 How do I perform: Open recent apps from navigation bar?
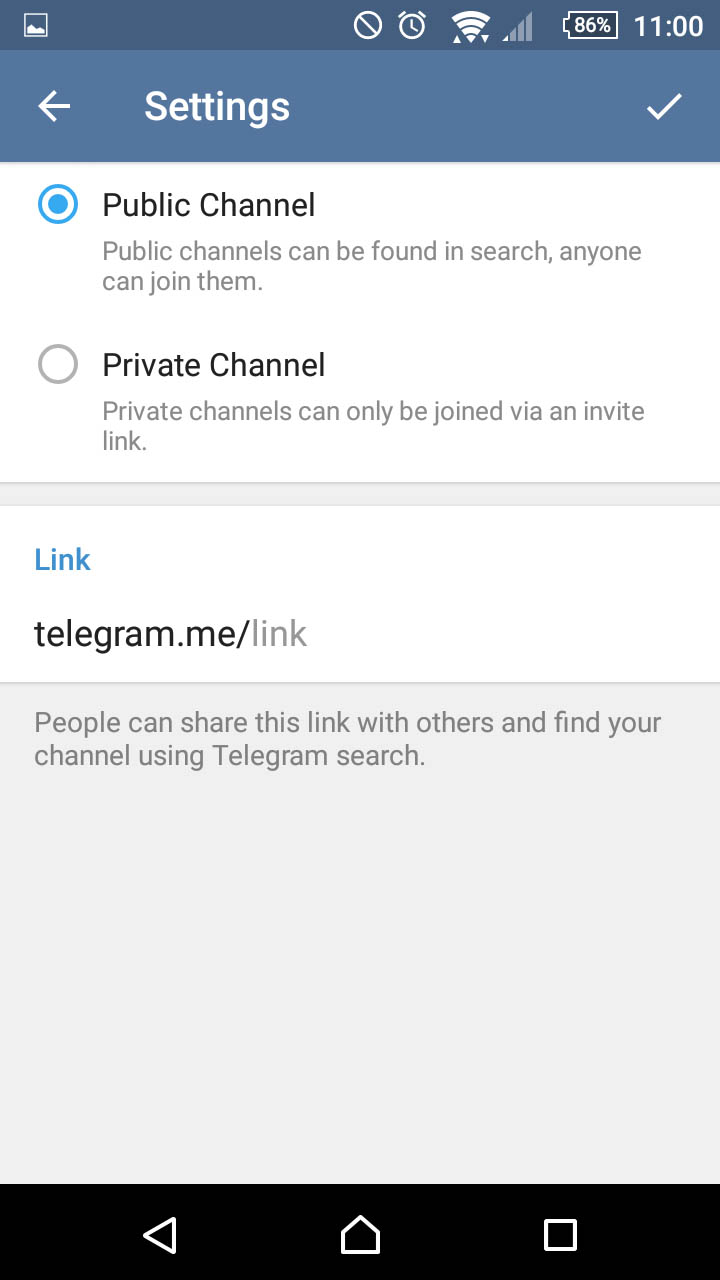(x=560, y=1235)
